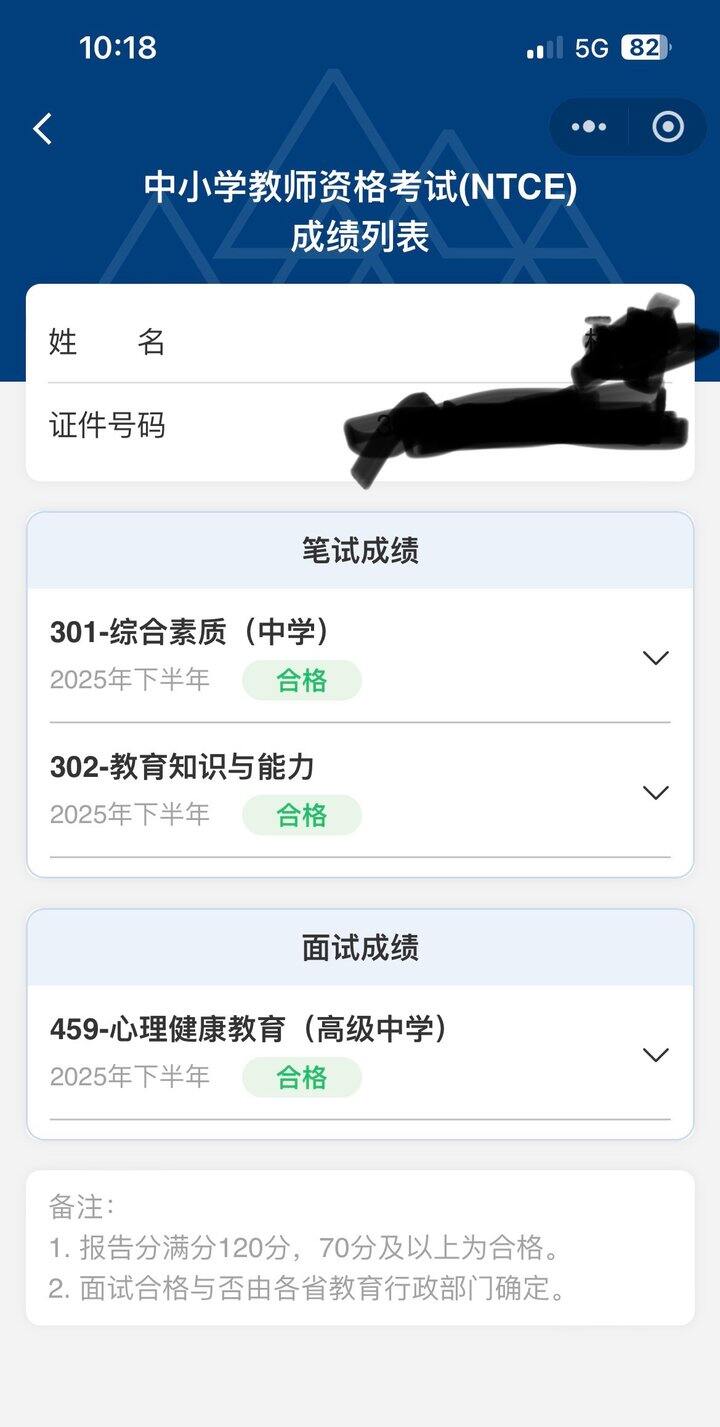Tap the back arrow to return
Screen dimensions: 720x1427
coord(42,129)
